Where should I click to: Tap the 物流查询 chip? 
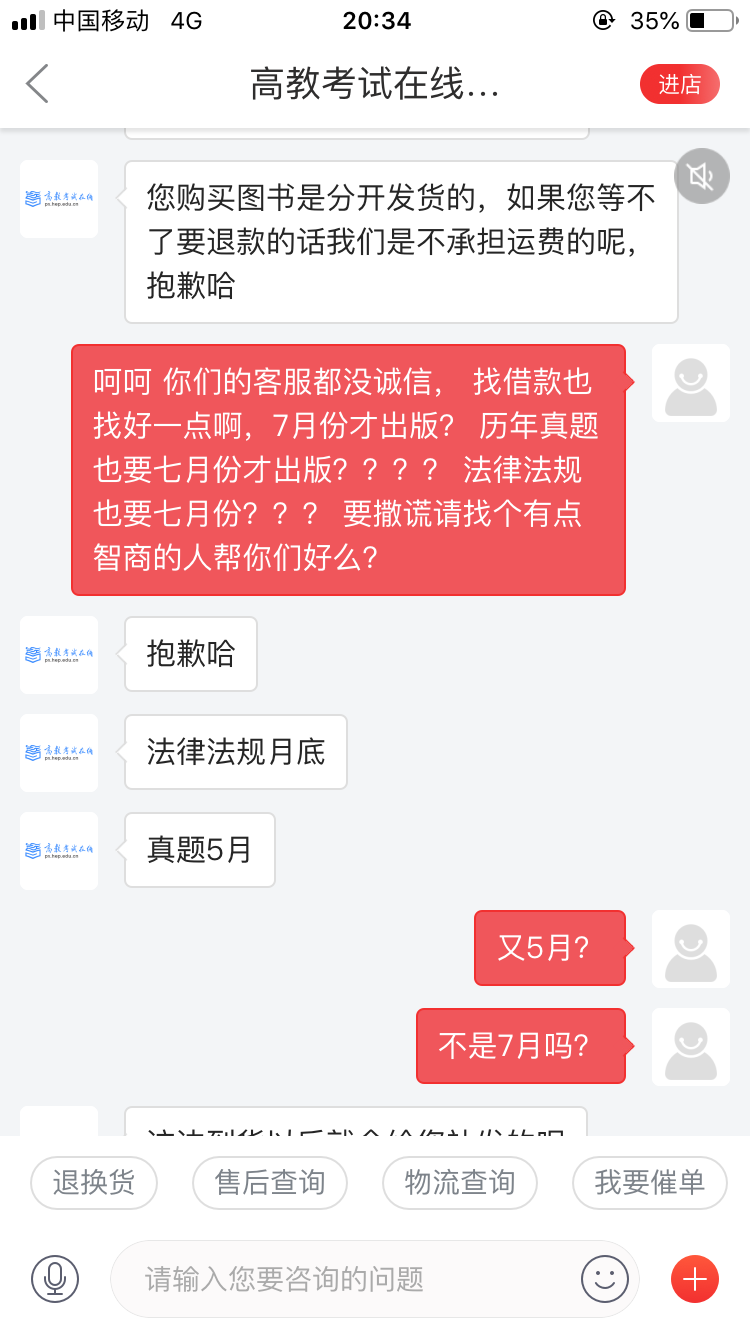click(460, 1183)
